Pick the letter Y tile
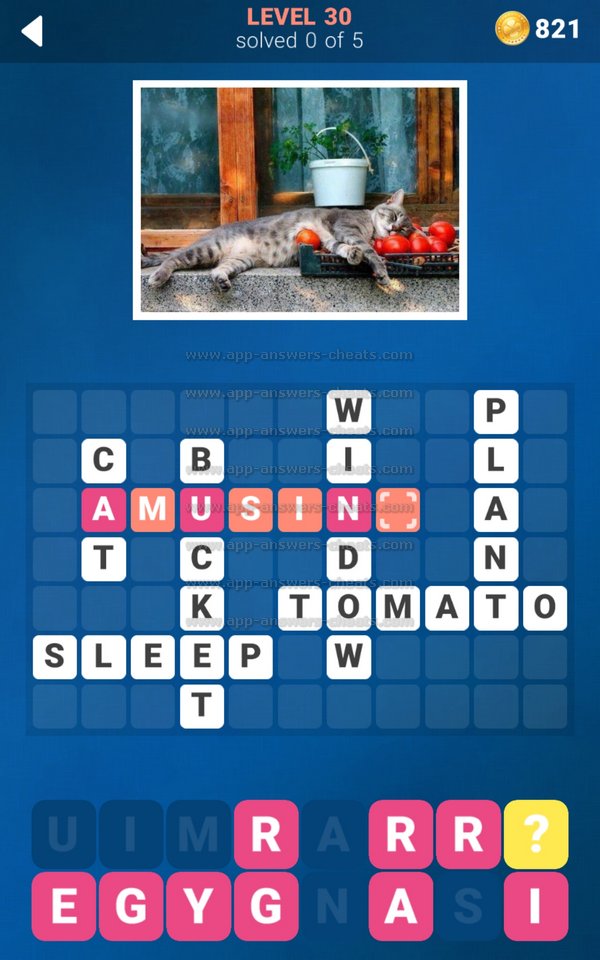 point(199,906)
